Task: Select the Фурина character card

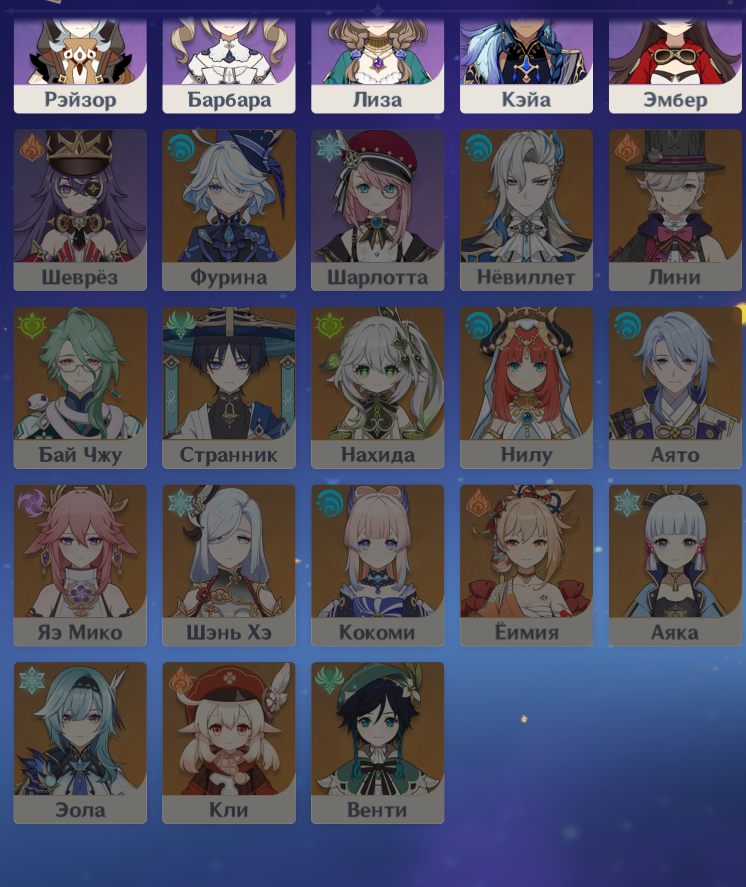Action: [229, 208]
